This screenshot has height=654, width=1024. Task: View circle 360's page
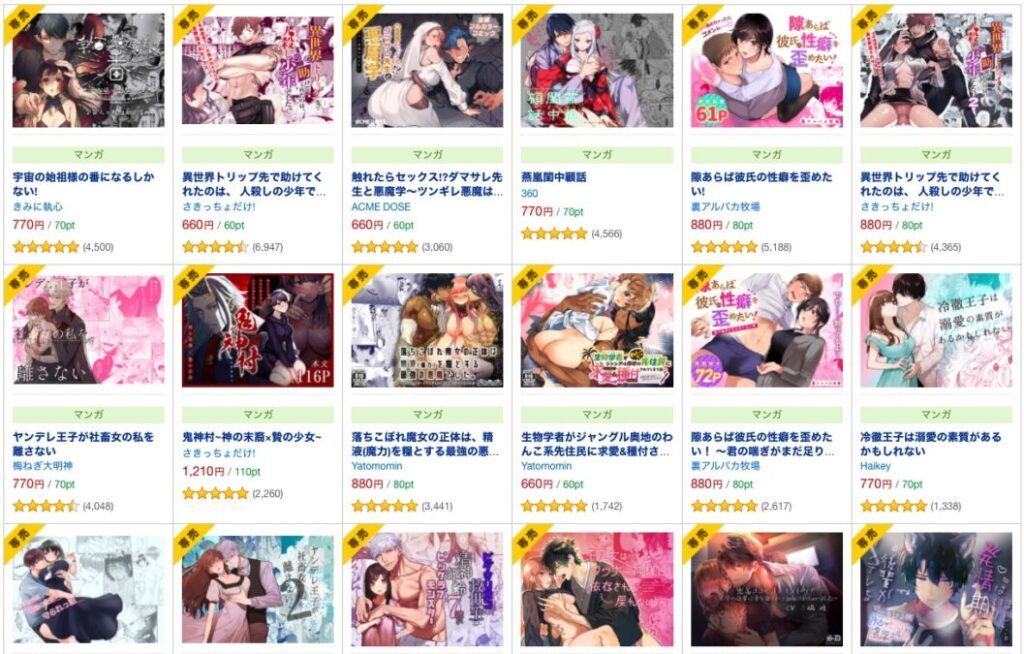[530, 192]
